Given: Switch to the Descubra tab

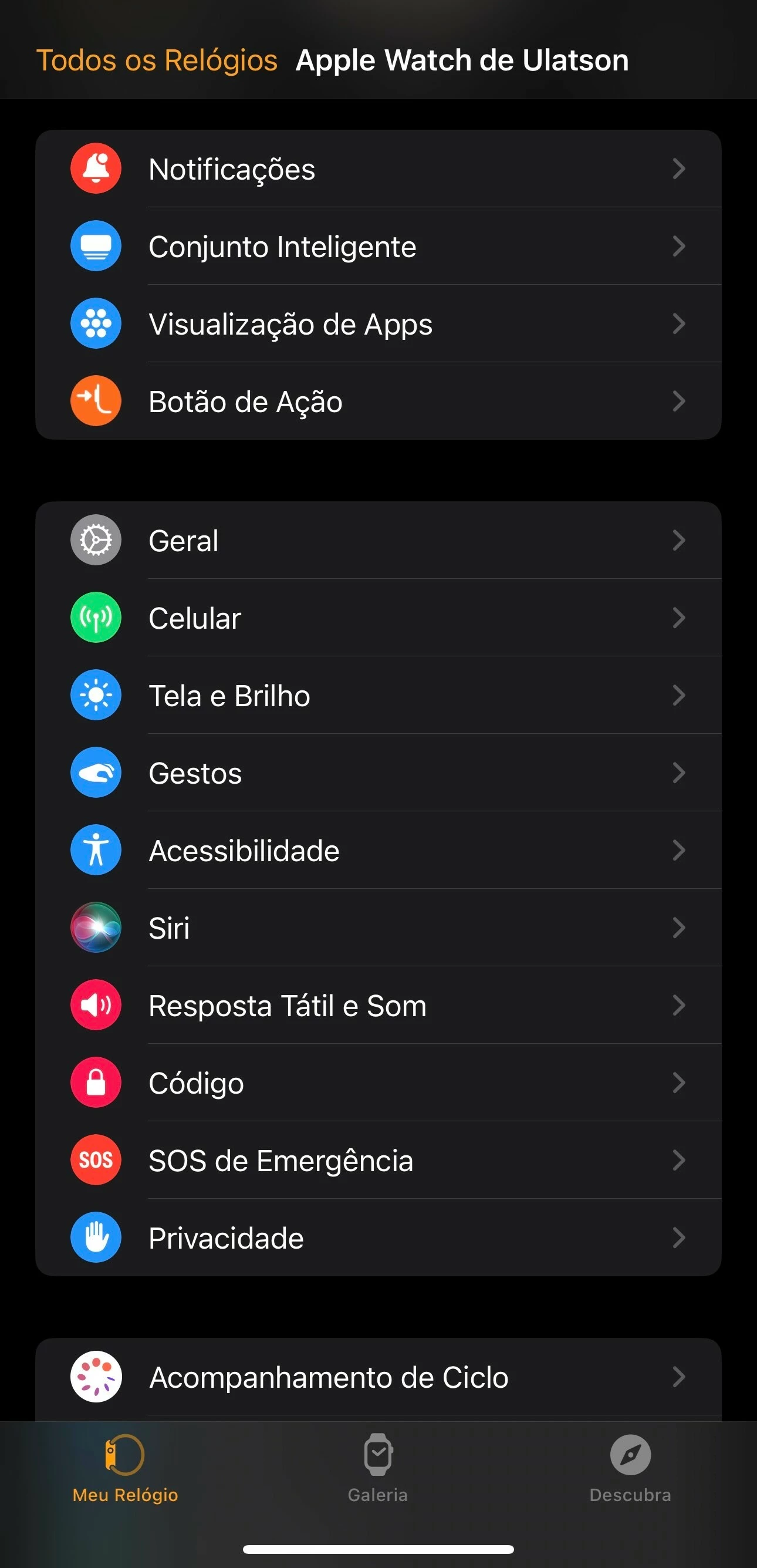Looking at the screenshot, I should click(630, 1468).
